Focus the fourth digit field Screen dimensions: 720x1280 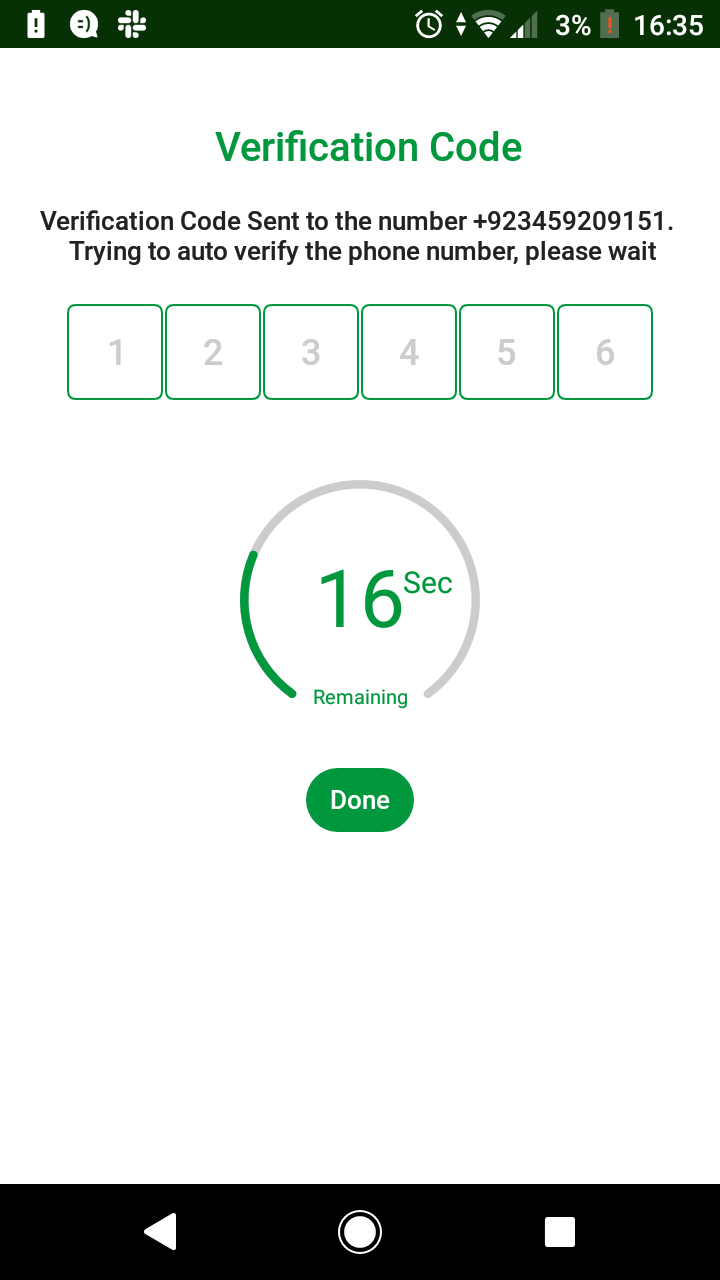[x=409, y=352]
